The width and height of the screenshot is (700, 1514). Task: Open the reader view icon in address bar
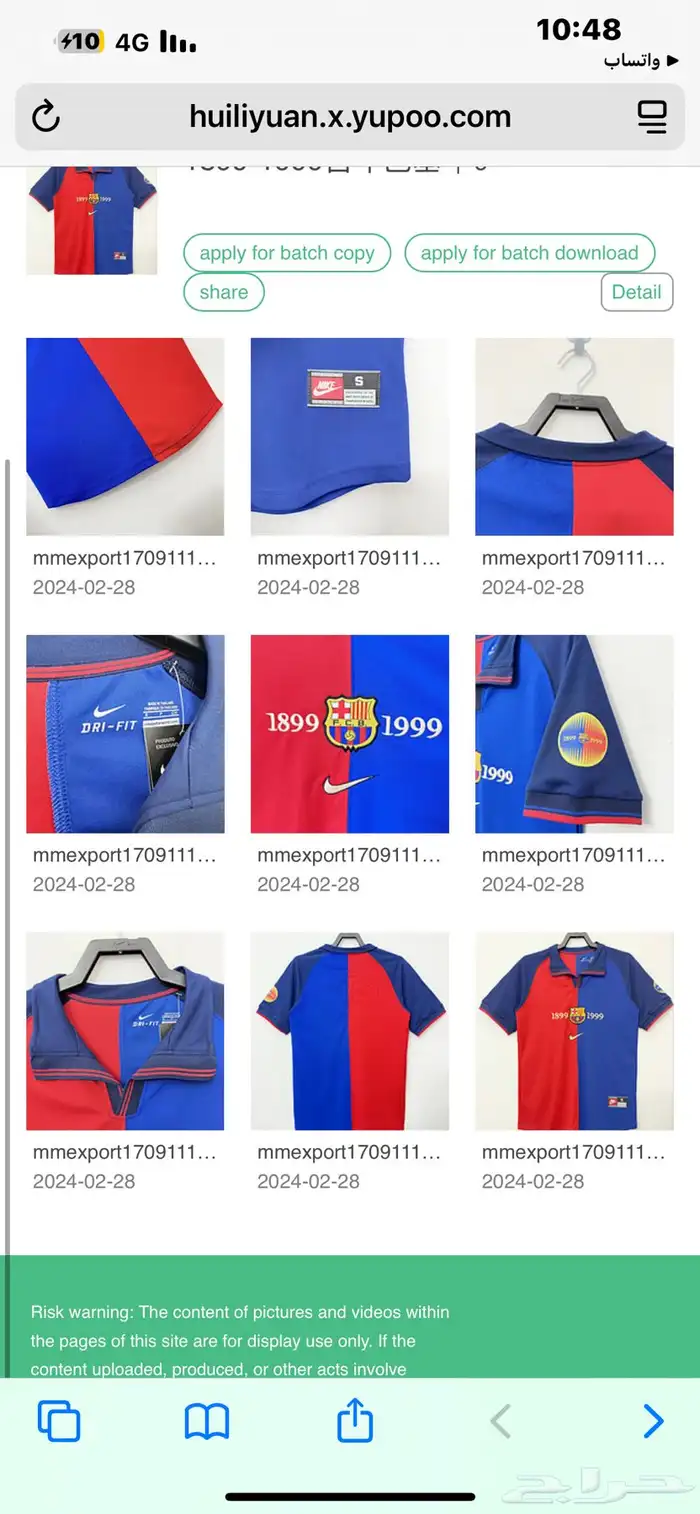coord(652,117)
